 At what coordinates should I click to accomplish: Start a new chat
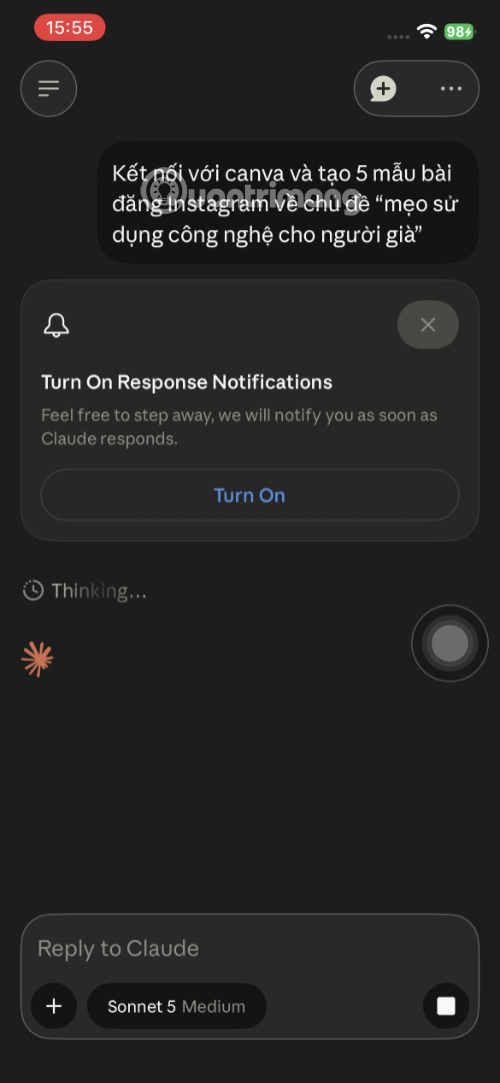click(x=383, y=88)
